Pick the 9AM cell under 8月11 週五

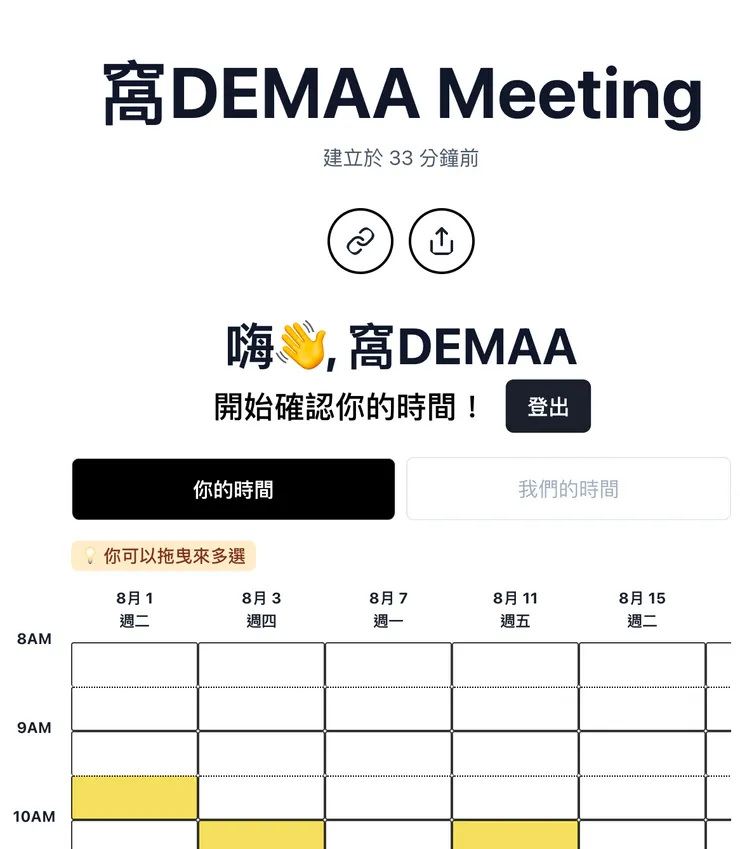click(514, 755)
